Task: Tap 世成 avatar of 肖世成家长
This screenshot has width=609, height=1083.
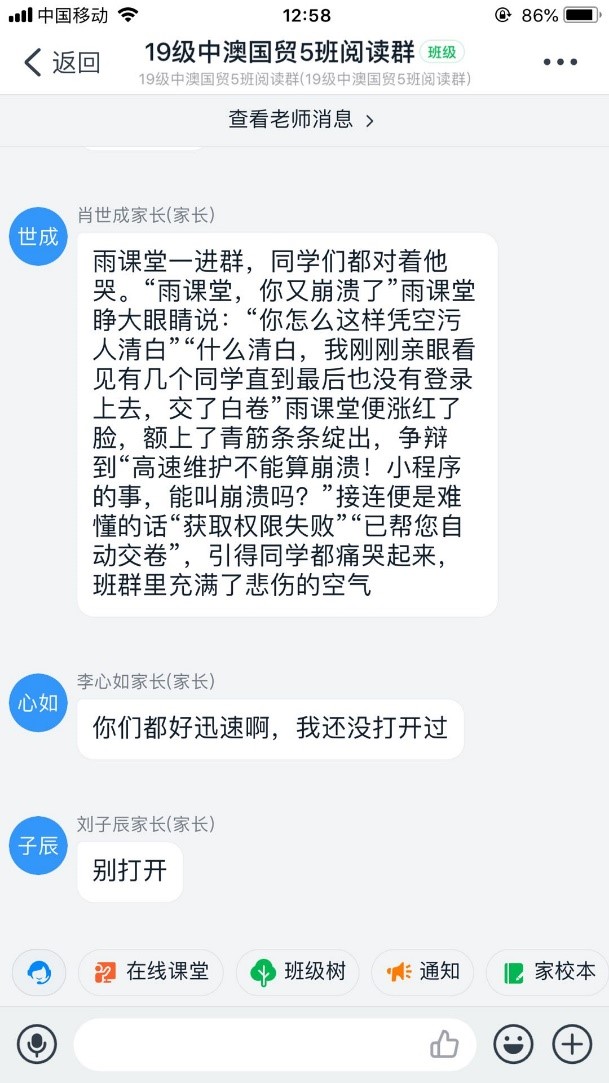Action: tap(38, 237)
